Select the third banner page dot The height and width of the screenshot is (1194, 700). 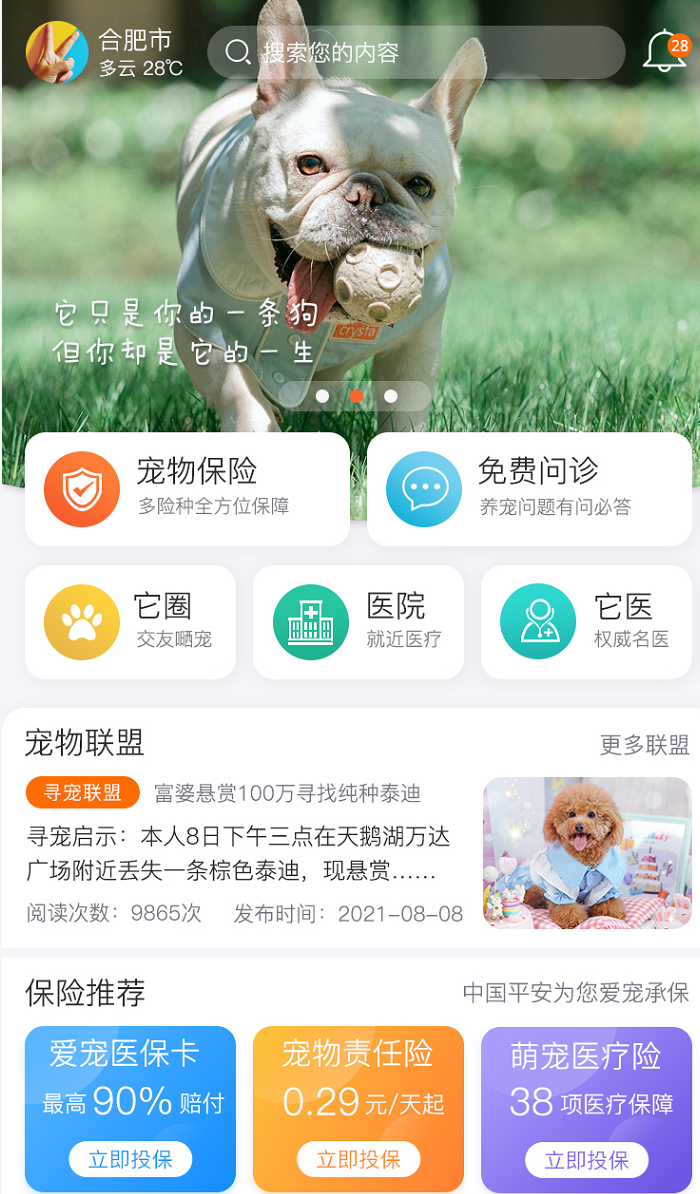pos(391,396)
